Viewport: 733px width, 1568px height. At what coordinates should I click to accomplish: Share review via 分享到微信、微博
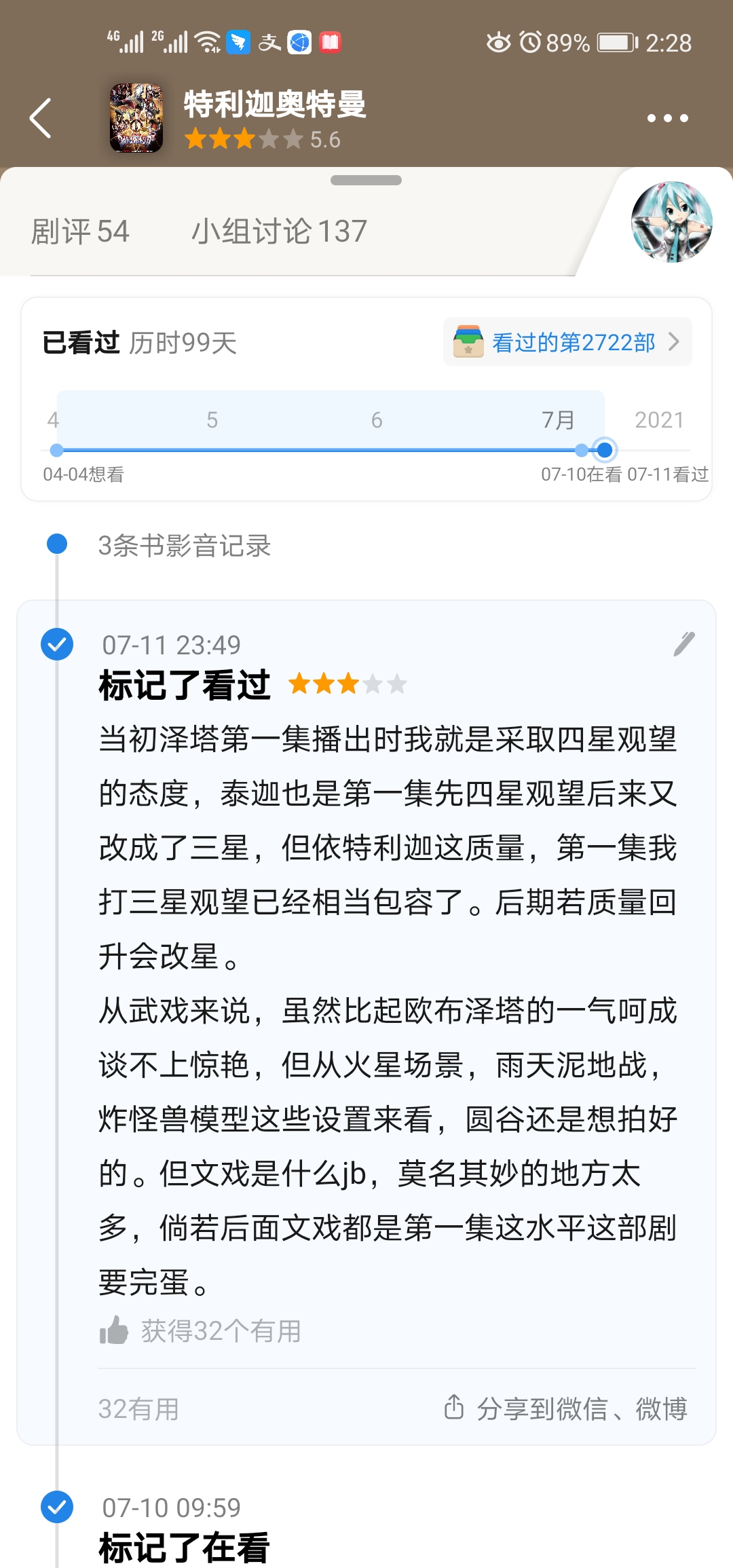566,1408
